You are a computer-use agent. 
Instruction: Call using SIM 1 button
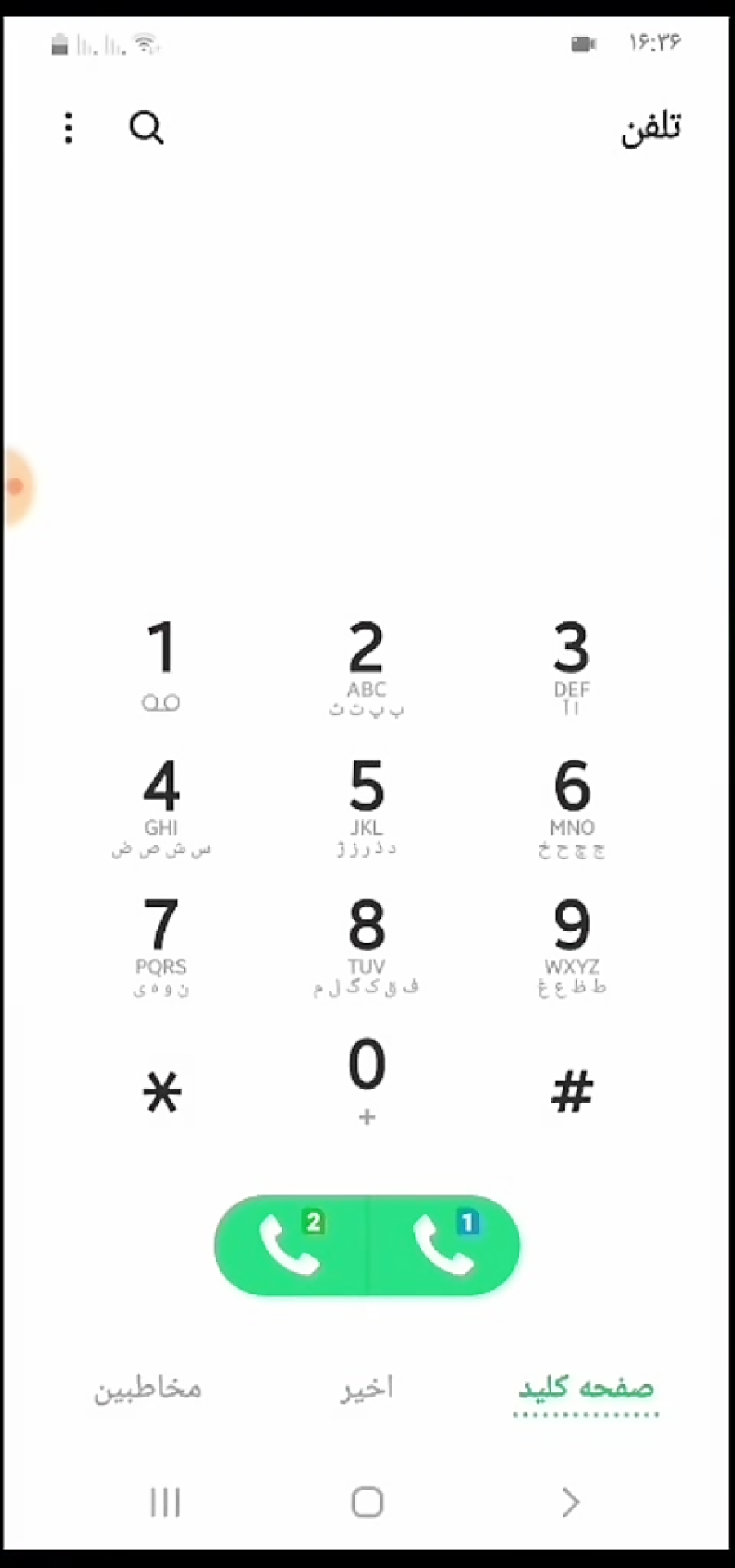click(x=445, y=1245)
